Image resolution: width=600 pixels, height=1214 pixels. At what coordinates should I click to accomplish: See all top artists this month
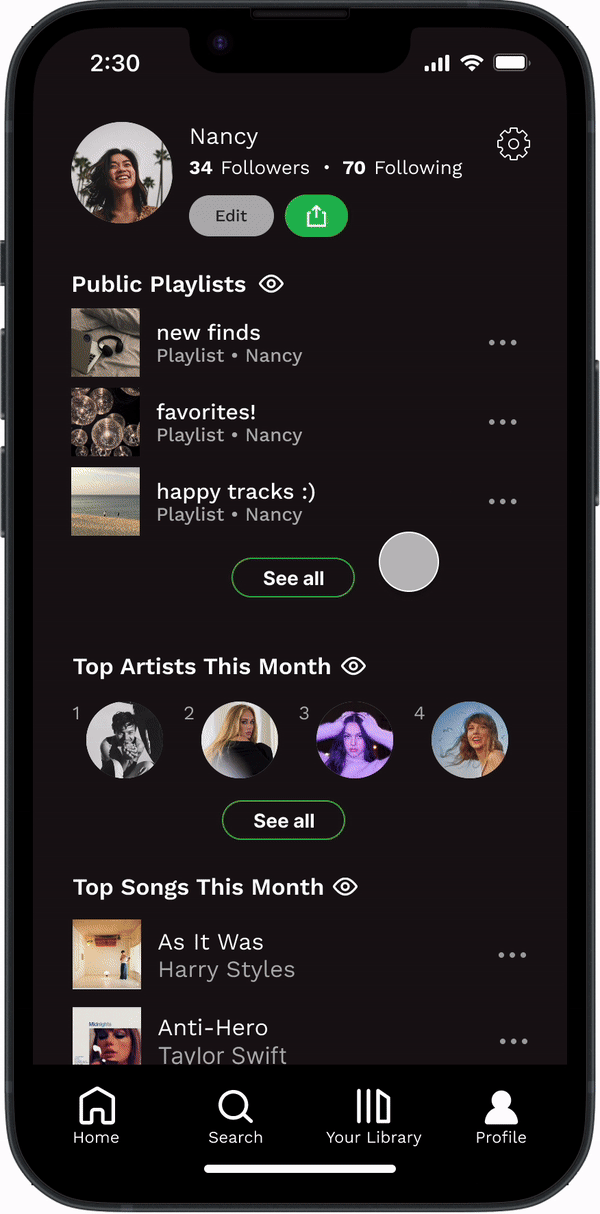pos(283,821)
